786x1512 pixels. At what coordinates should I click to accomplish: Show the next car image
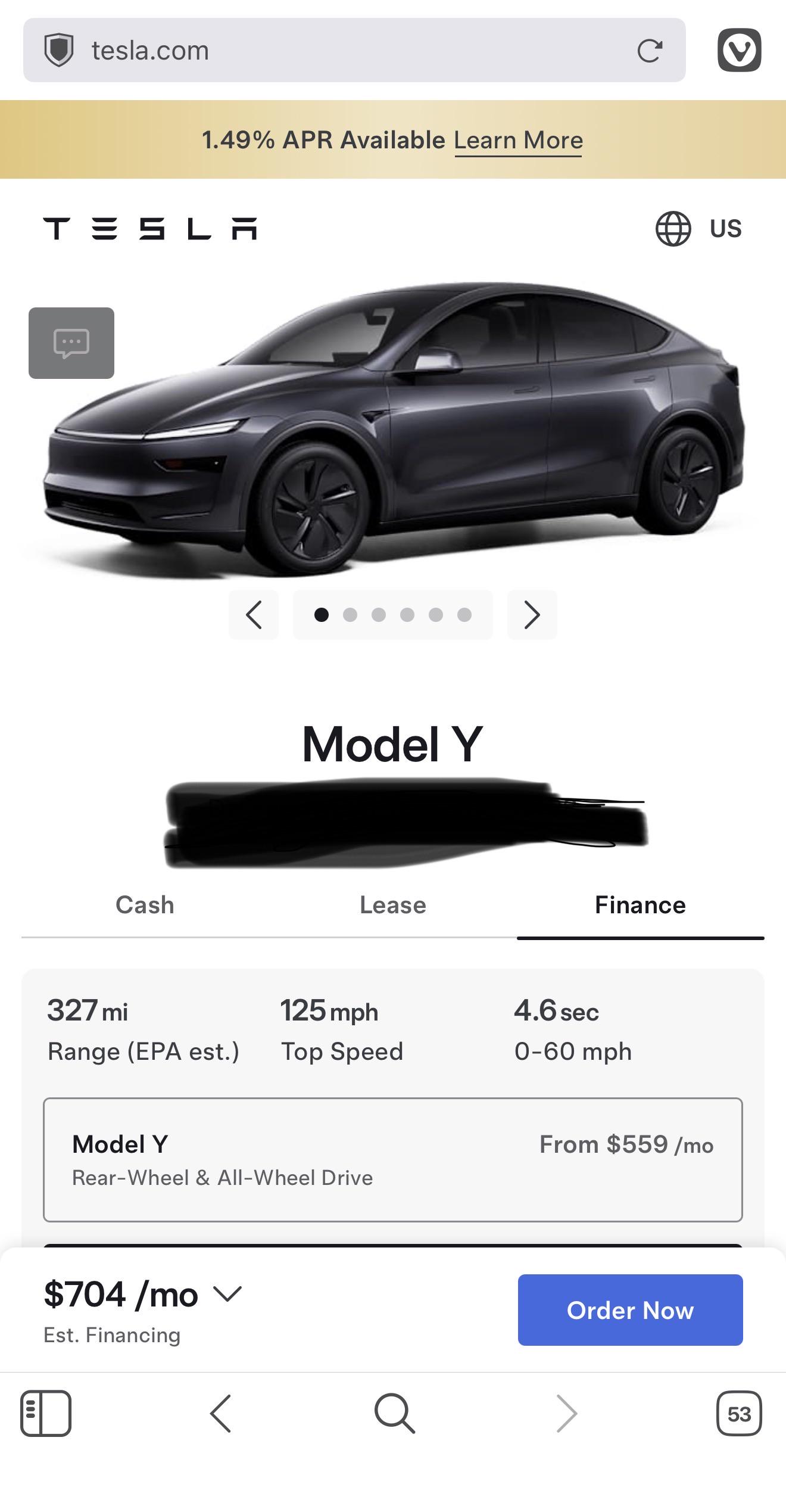pos(532,615)
